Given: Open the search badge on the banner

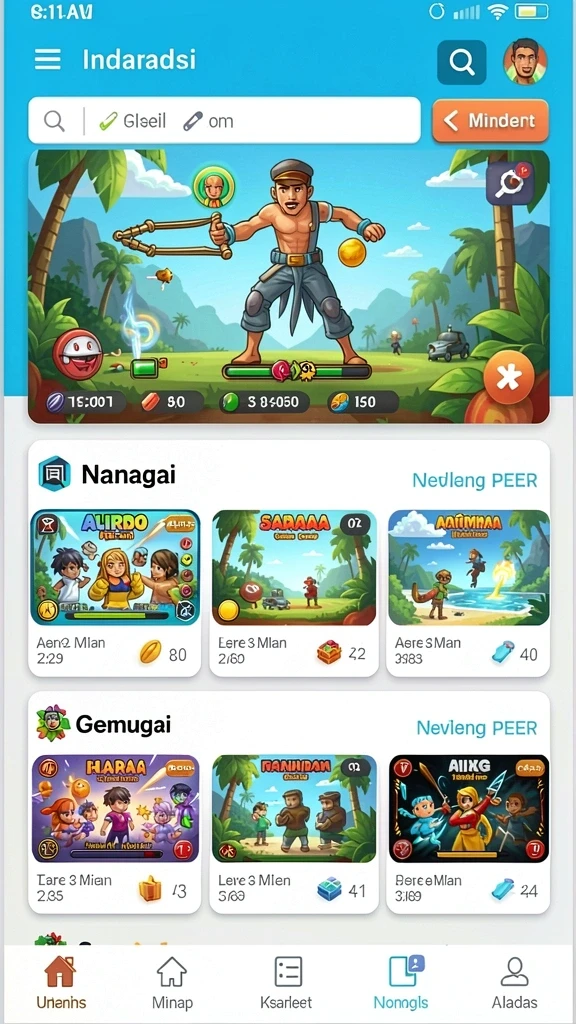Looking at the screenshot, I should pos(509,184).
